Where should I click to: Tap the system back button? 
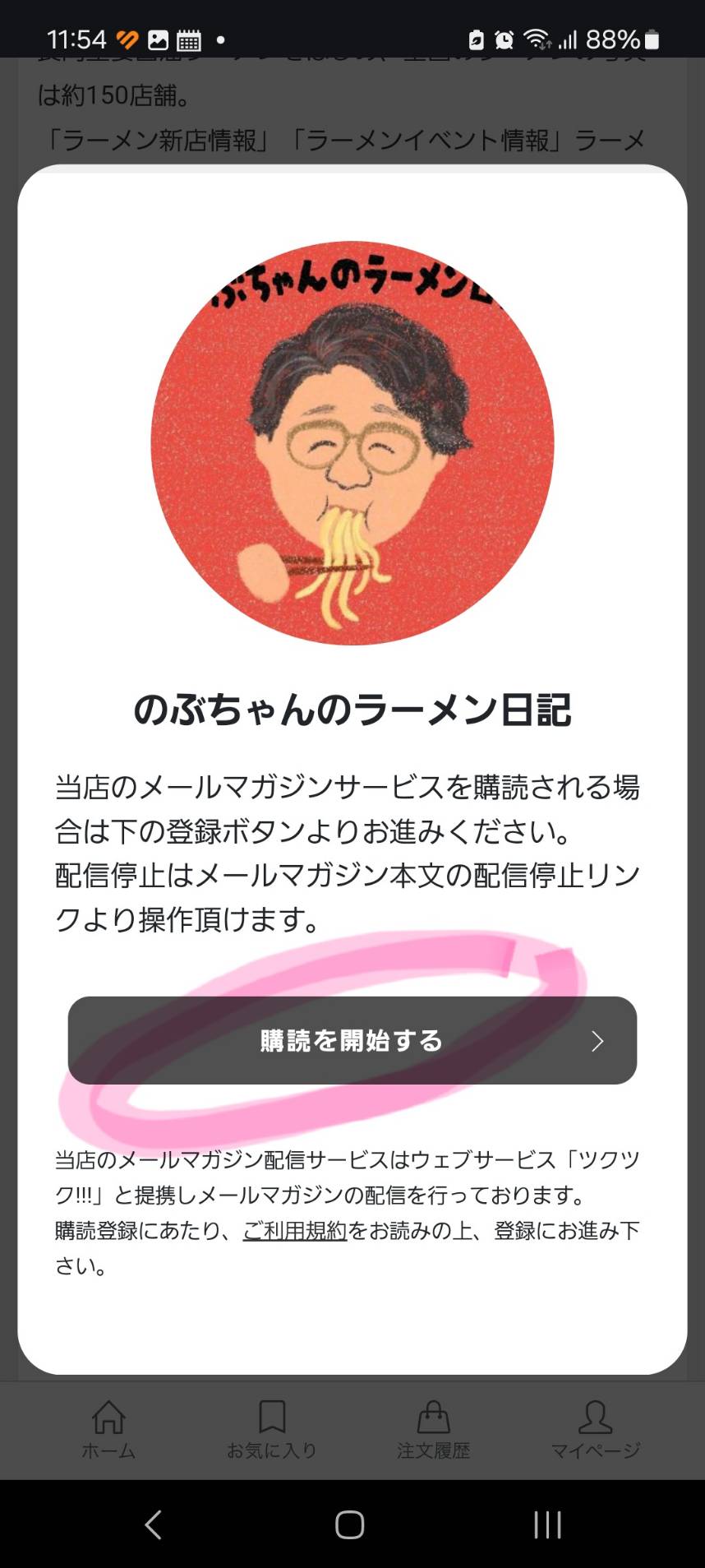(154, 1524)
